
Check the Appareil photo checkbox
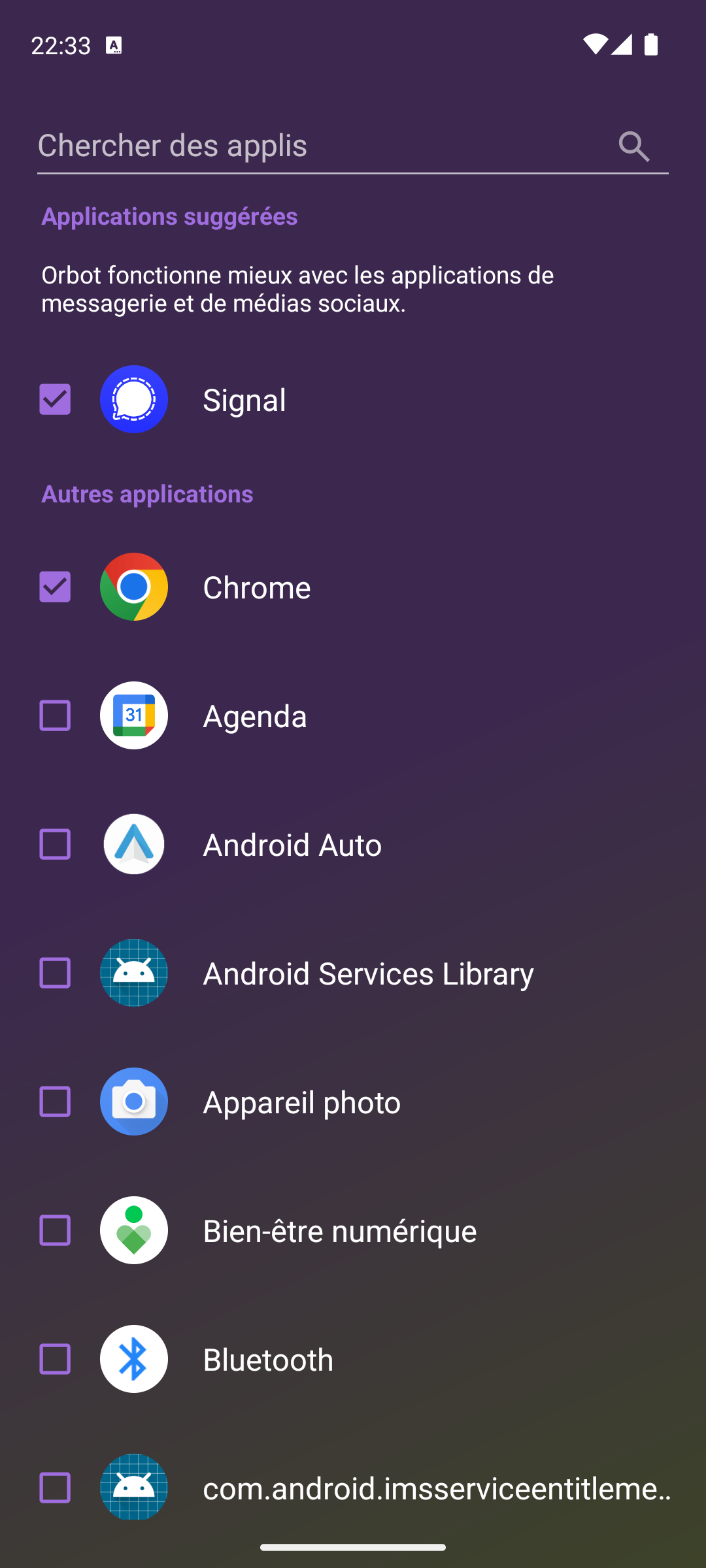55,1102
